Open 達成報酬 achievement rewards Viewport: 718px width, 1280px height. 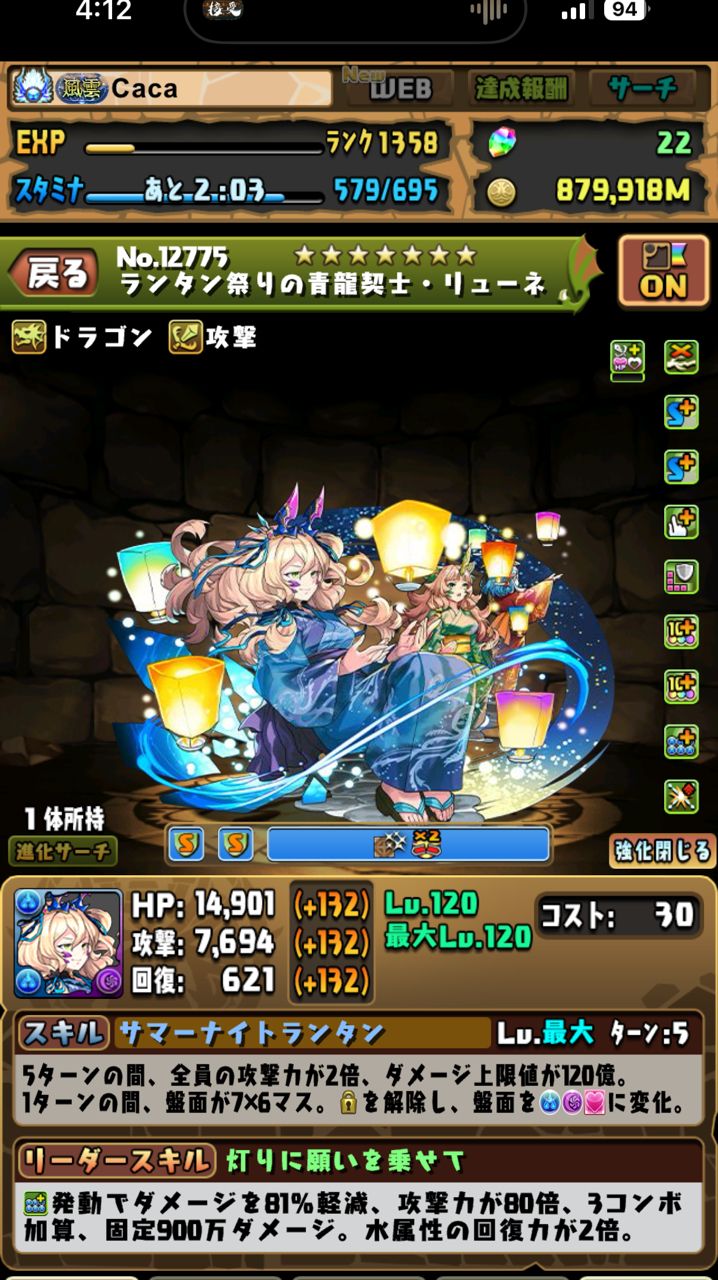pos(519,89)
